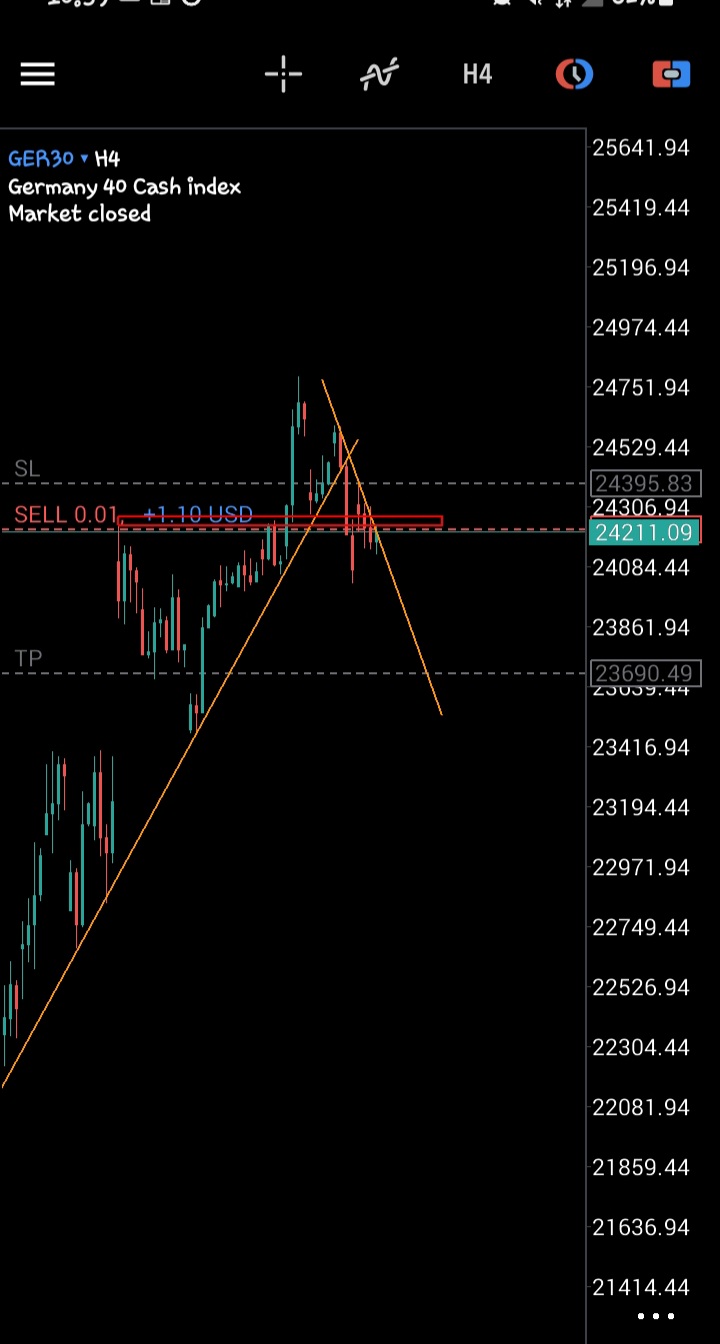Select the SELL 0.01 order line
Image resolution: width=720 pixels, height=1344 pixels.
[x=66, y=515]
